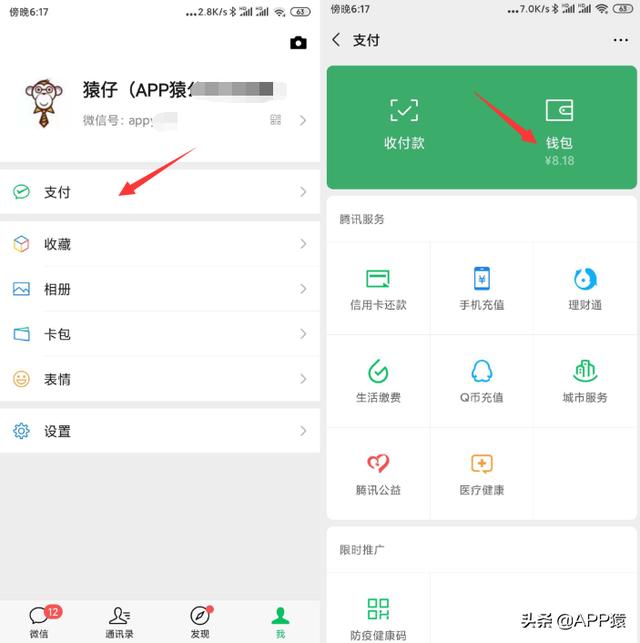Select 手机充值 mobile top-up

coord(481,288)
